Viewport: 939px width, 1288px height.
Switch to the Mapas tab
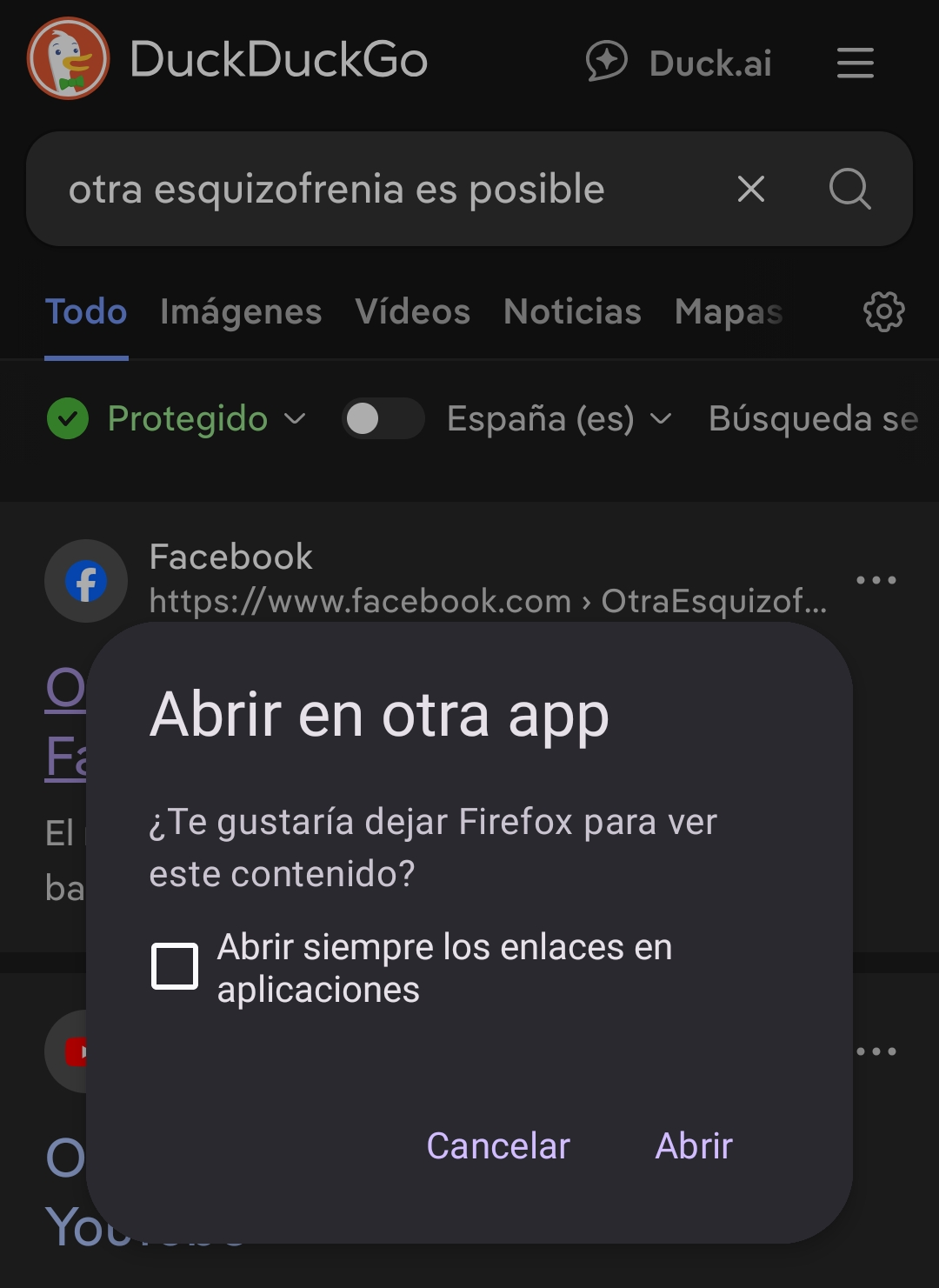729,312
